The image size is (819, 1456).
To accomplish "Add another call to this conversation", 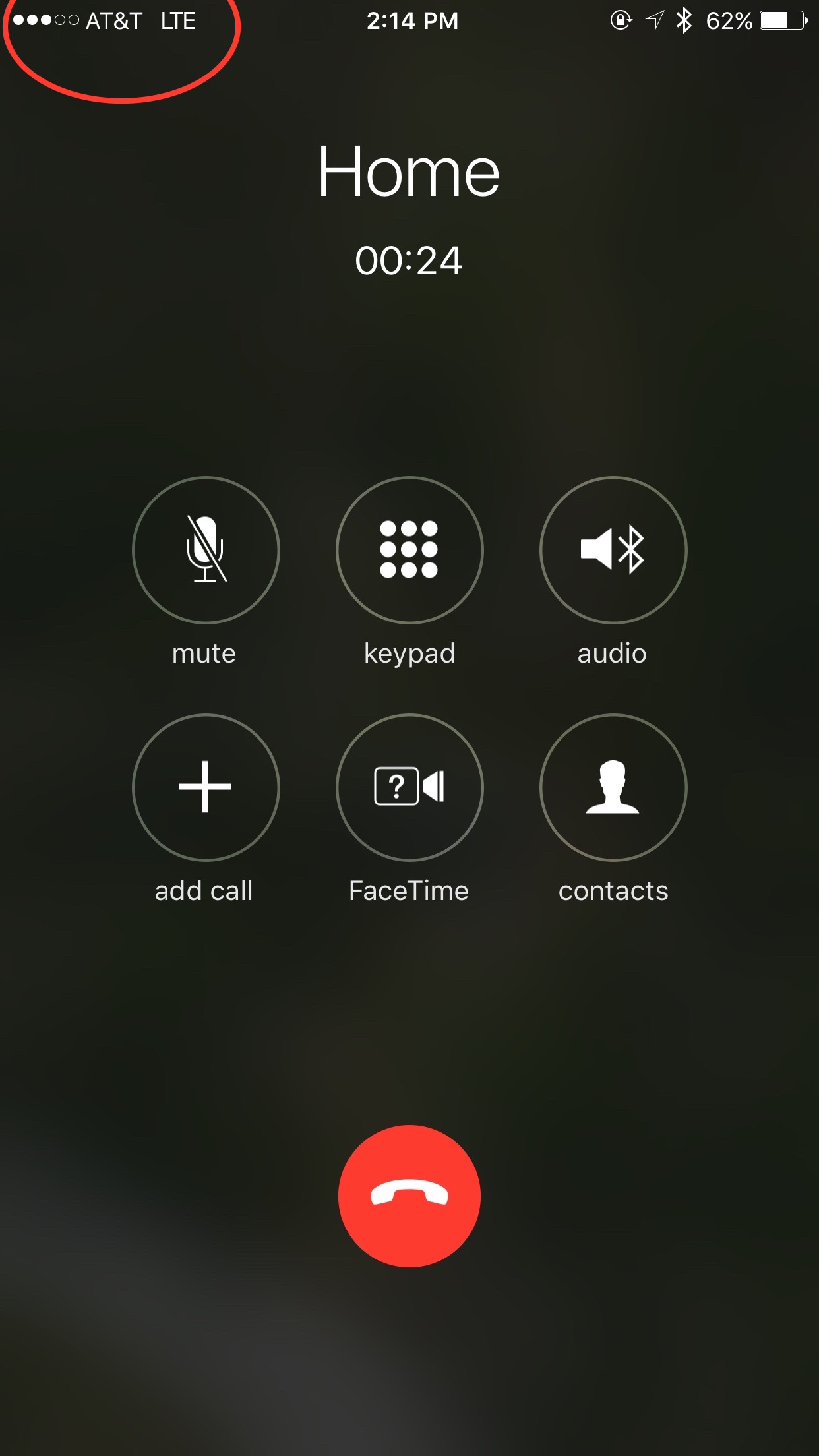I will click(206, 787).
